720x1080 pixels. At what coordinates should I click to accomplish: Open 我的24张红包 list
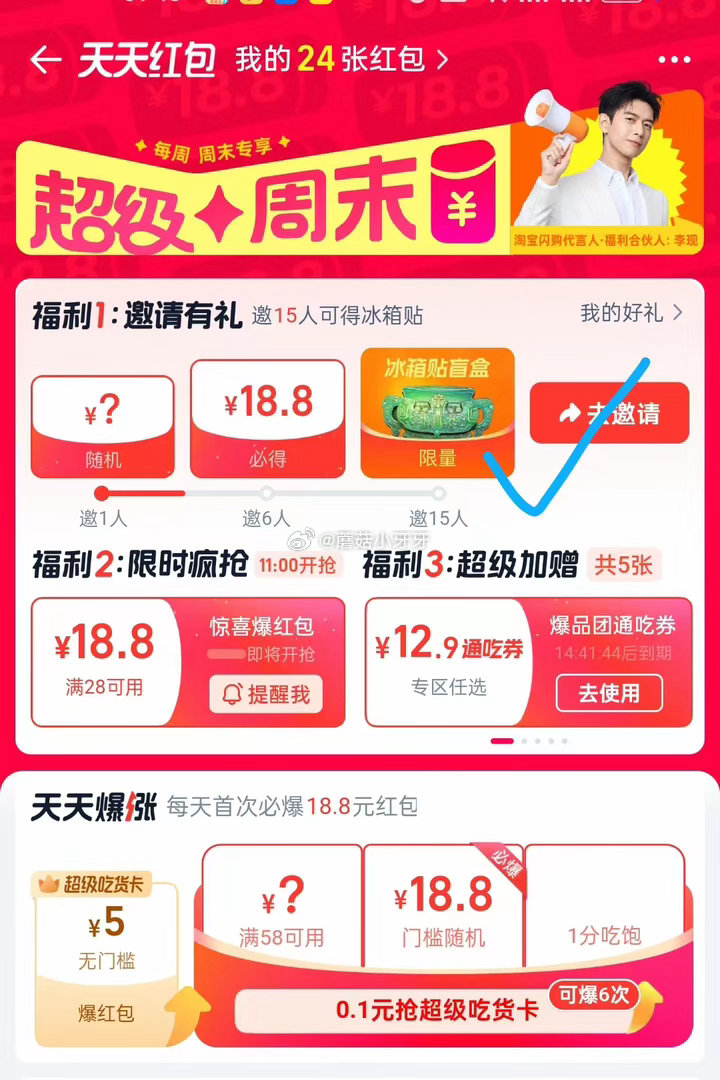tap(340, 60)
